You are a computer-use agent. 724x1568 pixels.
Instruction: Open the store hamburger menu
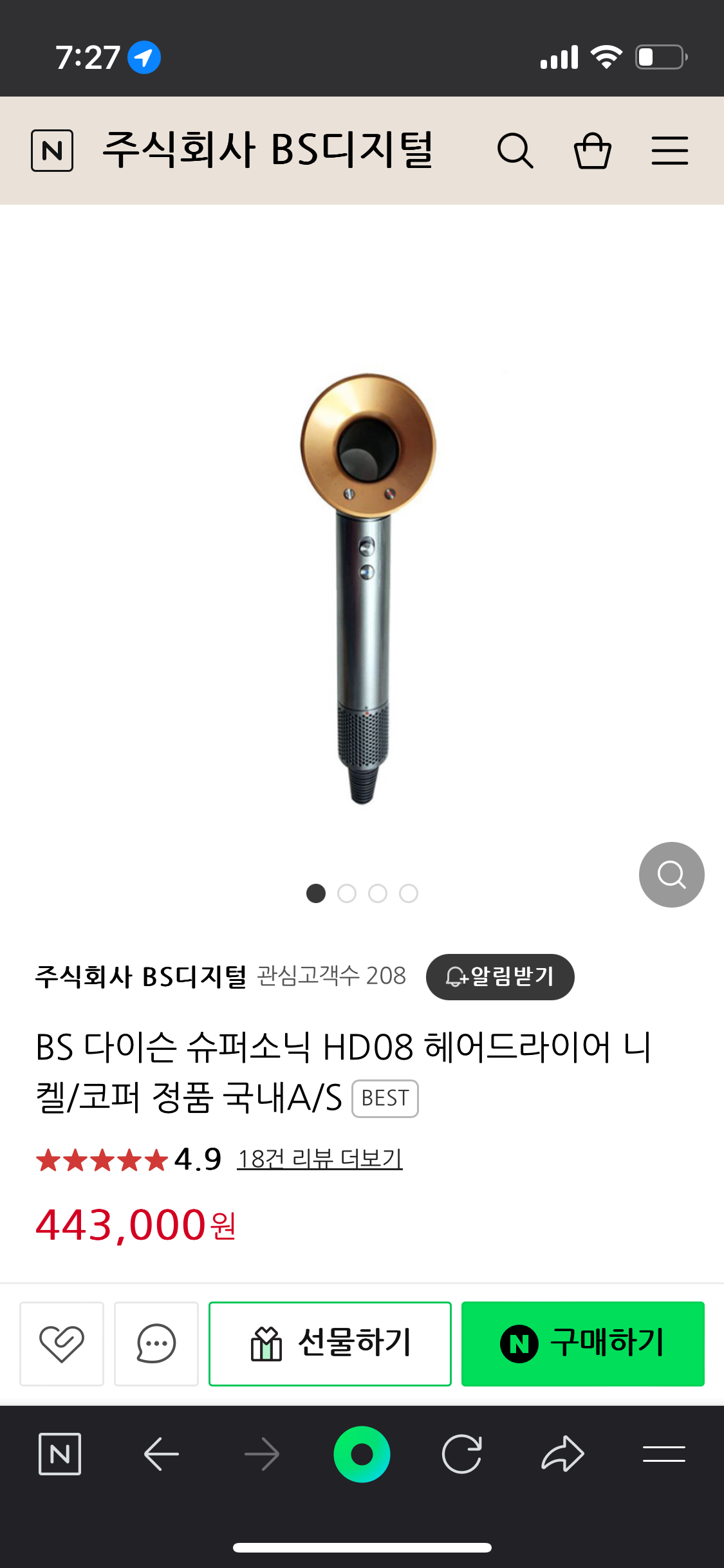pos(669,151)
